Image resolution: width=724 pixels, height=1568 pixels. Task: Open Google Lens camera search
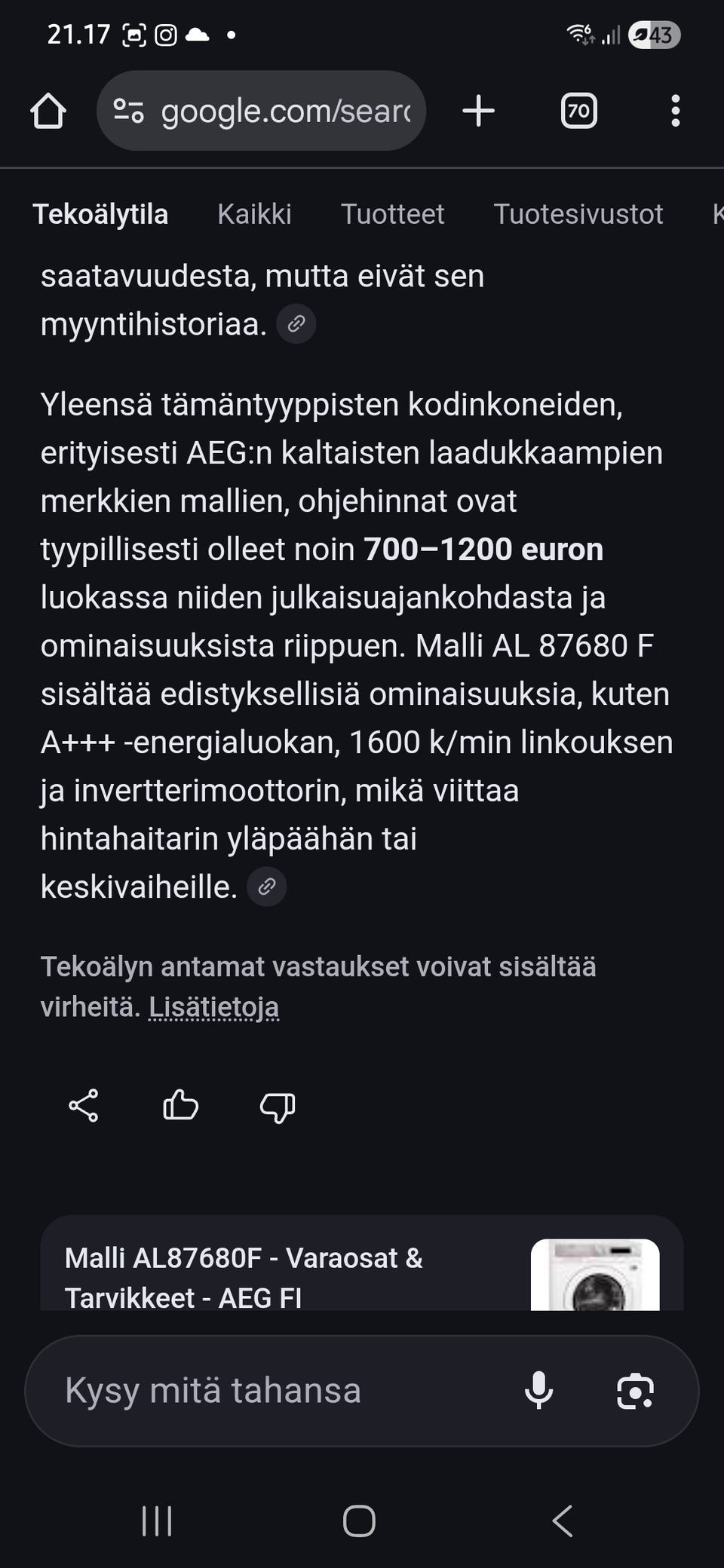(x=636, y=1391)
